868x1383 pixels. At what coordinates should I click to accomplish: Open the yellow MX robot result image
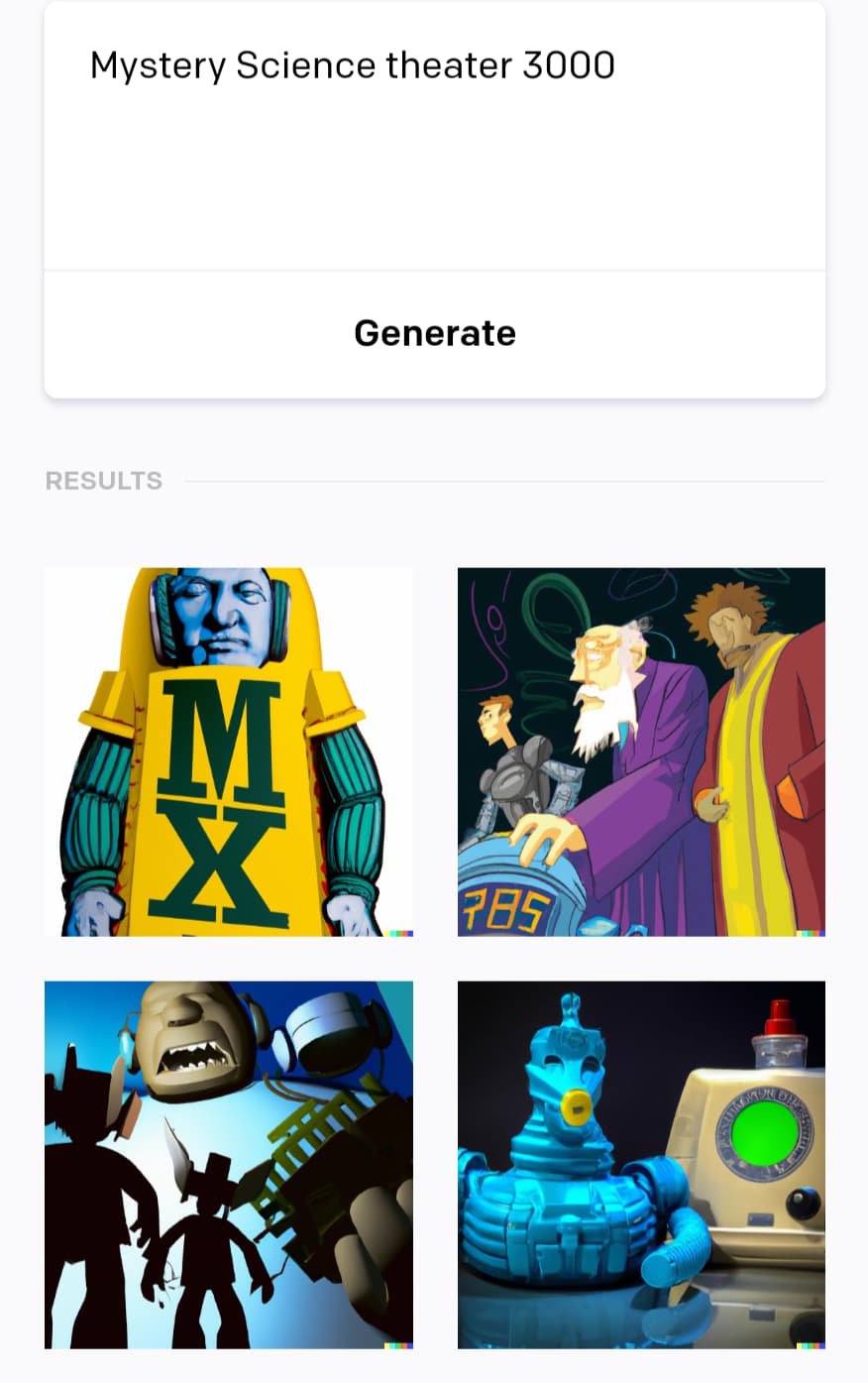click(229, 751)
